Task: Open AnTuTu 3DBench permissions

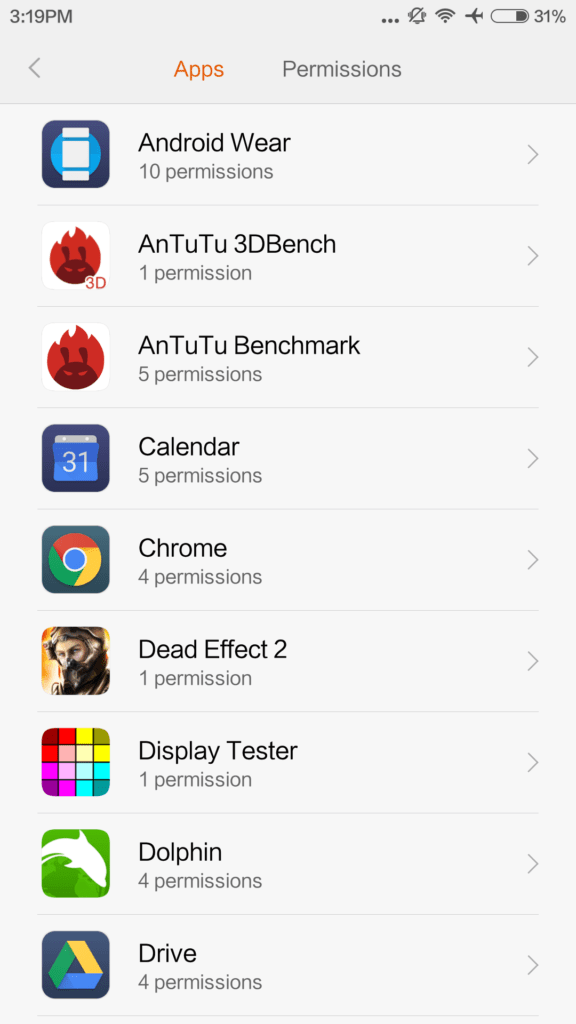Action: [288, 256]
